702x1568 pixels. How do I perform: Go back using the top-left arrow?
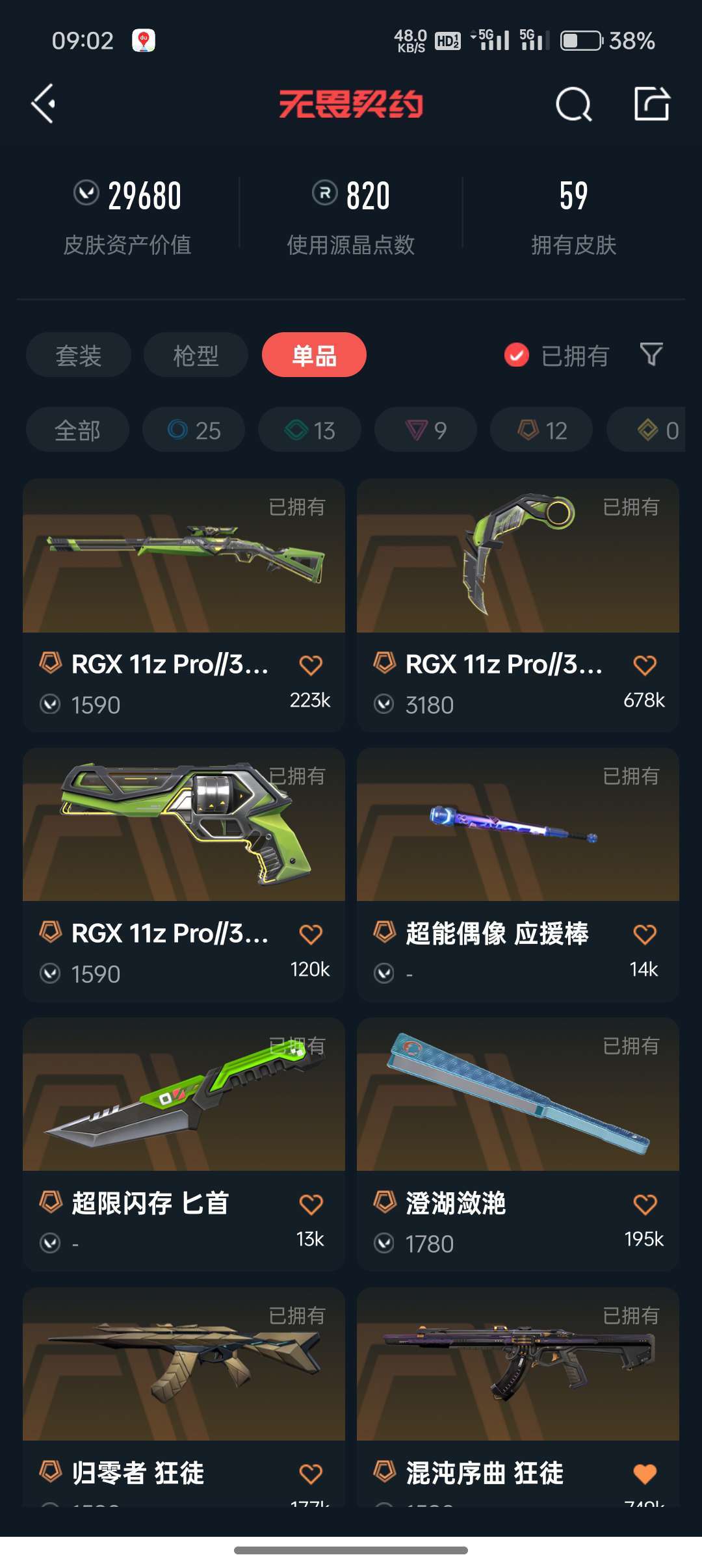[44, 104]
